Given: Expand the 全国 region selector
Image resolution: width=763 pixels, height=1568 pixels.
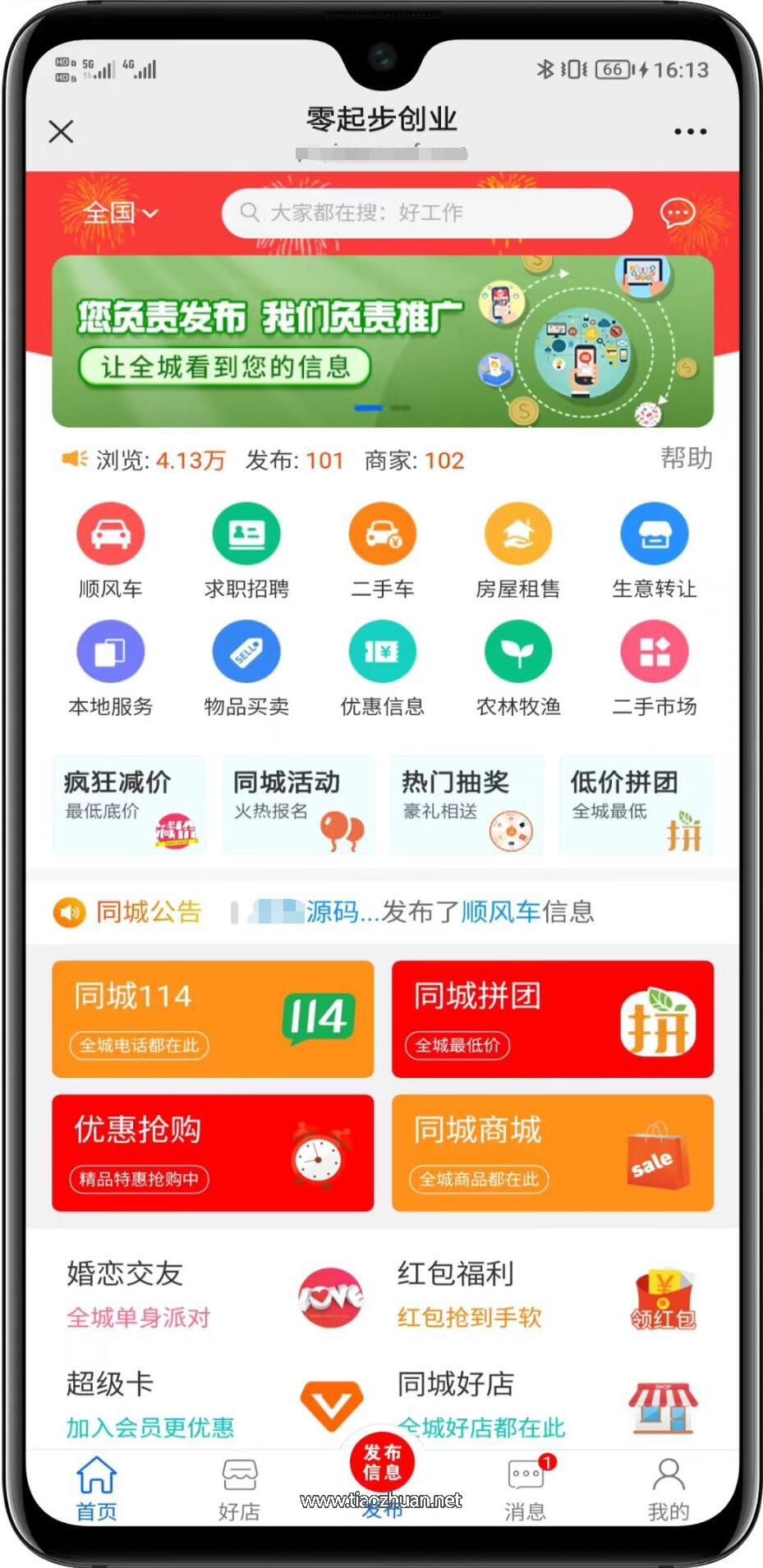Looking at the screenshot, I should click(x=120, y=213).
